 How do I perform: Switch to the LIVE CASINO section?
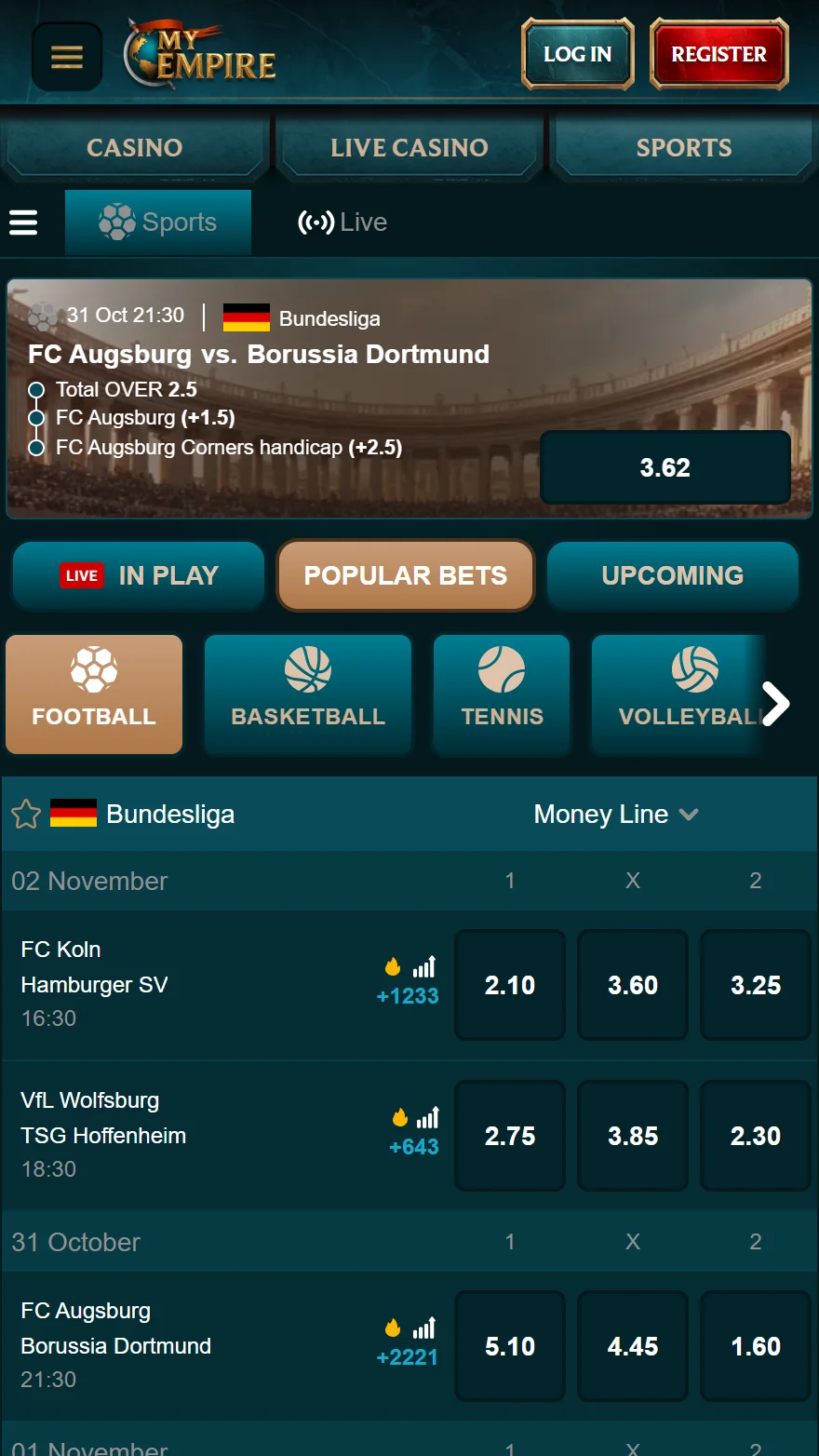[409, 147]
